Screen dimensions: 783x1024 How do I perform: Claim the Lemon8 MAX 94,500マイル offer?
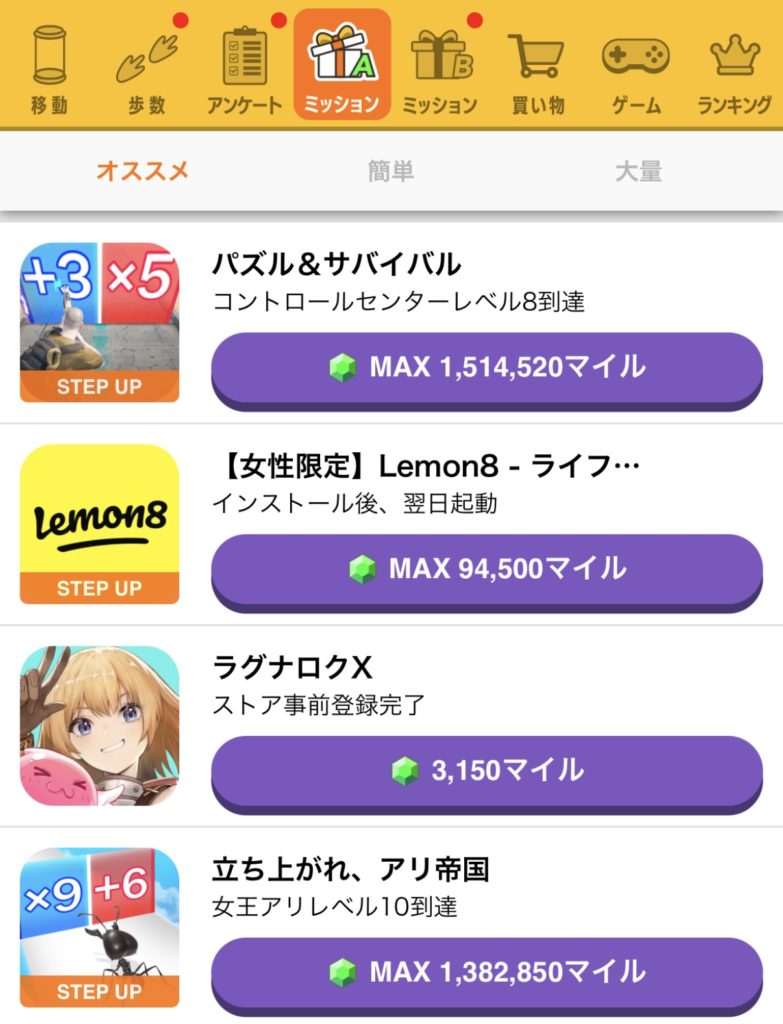point(487,569)
